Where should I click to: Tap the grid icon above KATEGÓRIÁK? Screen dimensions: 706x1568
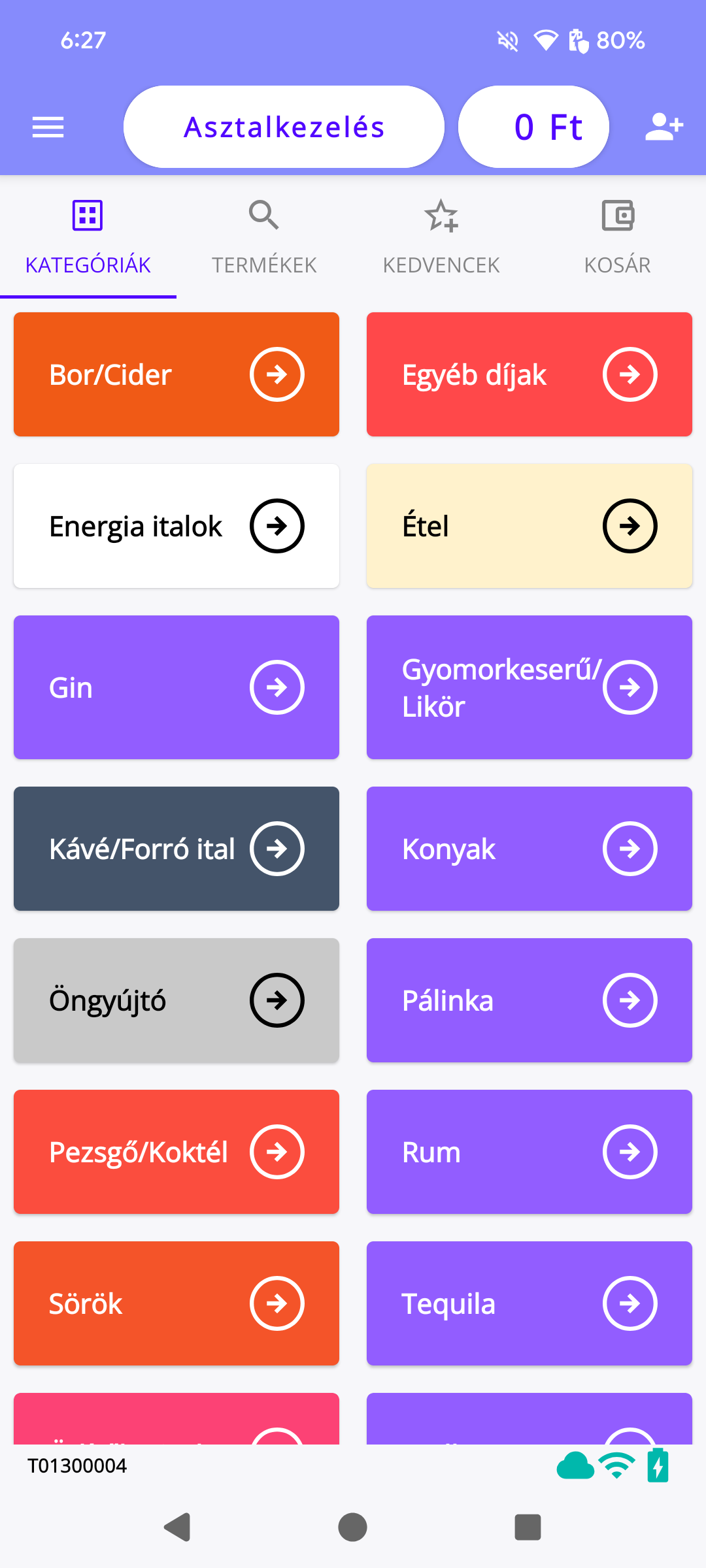click(x=87, y=214)
